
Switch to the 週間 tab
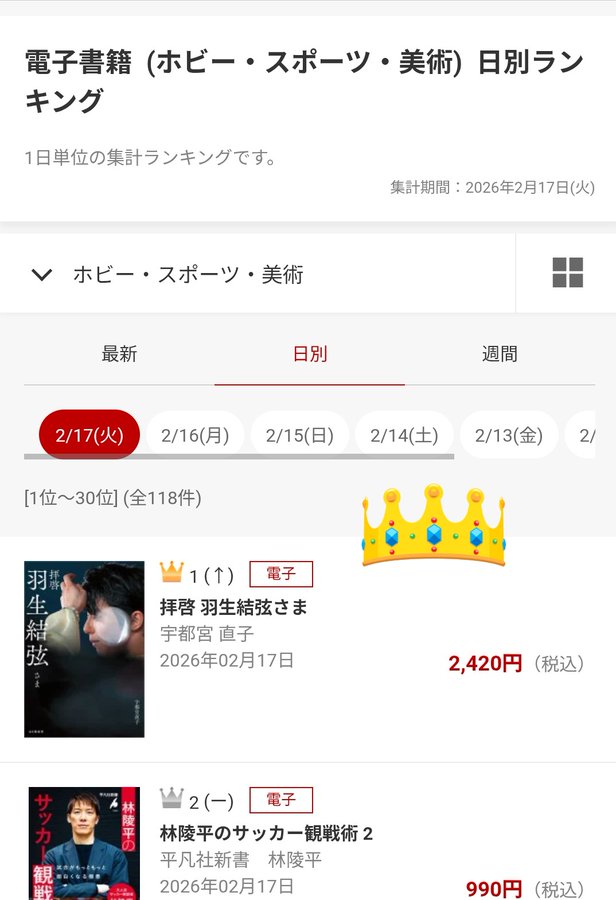(499, 354)
